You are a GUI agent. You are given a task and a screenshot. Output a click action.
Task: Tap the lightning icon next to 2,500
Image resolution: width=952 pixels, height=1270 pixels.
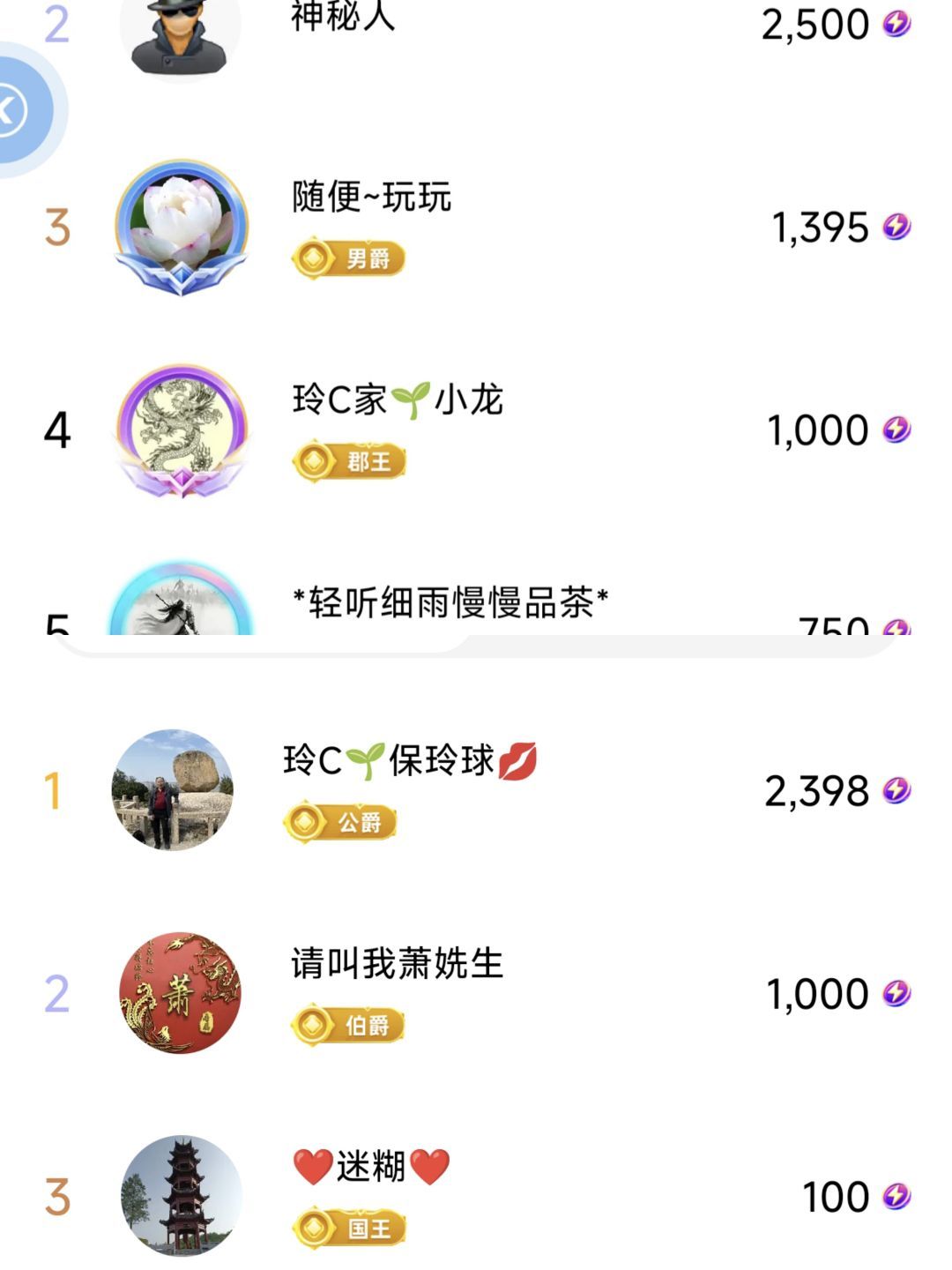click(x=897, y=25)
